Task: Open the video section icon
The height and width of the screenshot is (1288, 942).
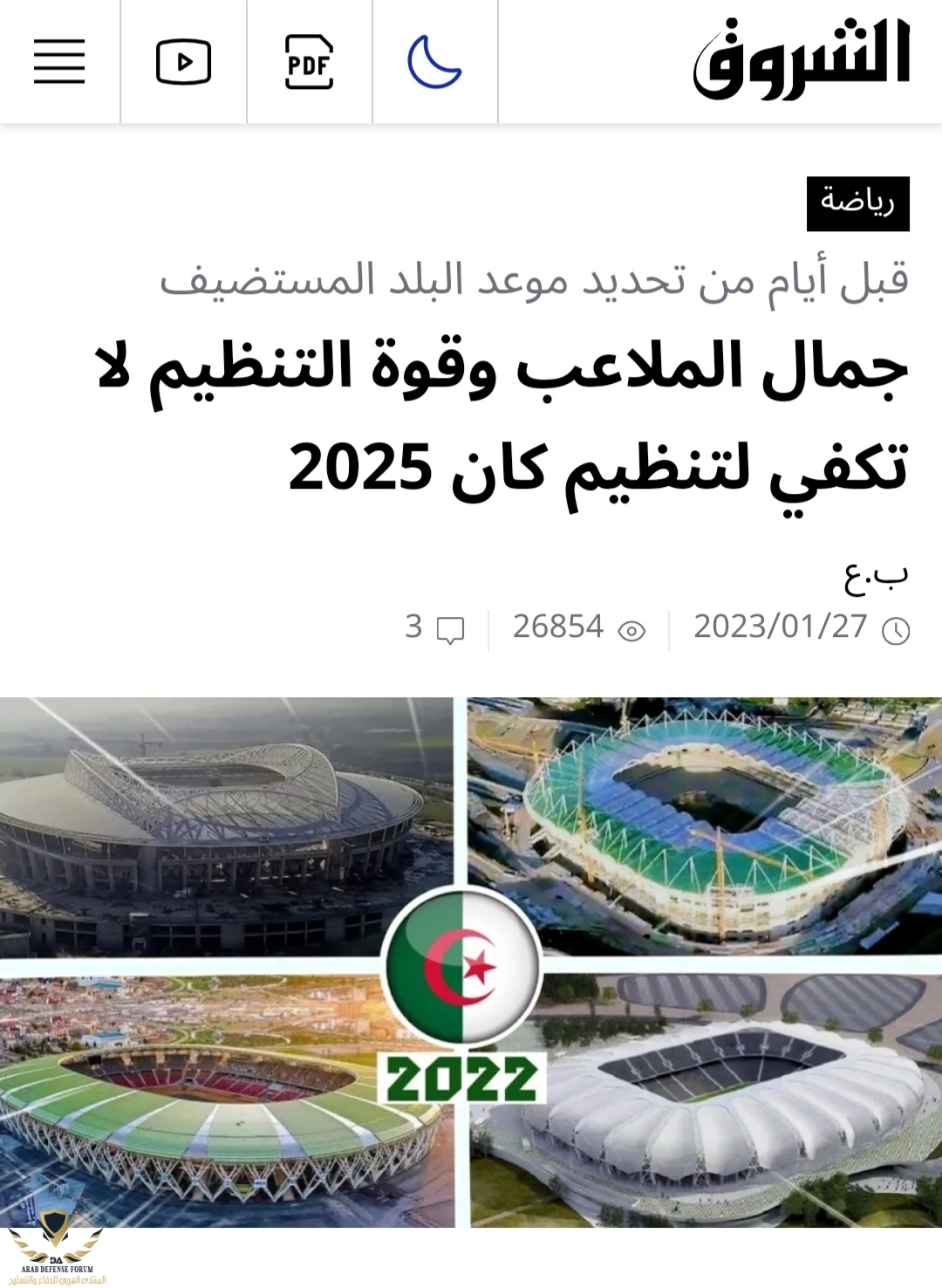Action: 183,62
